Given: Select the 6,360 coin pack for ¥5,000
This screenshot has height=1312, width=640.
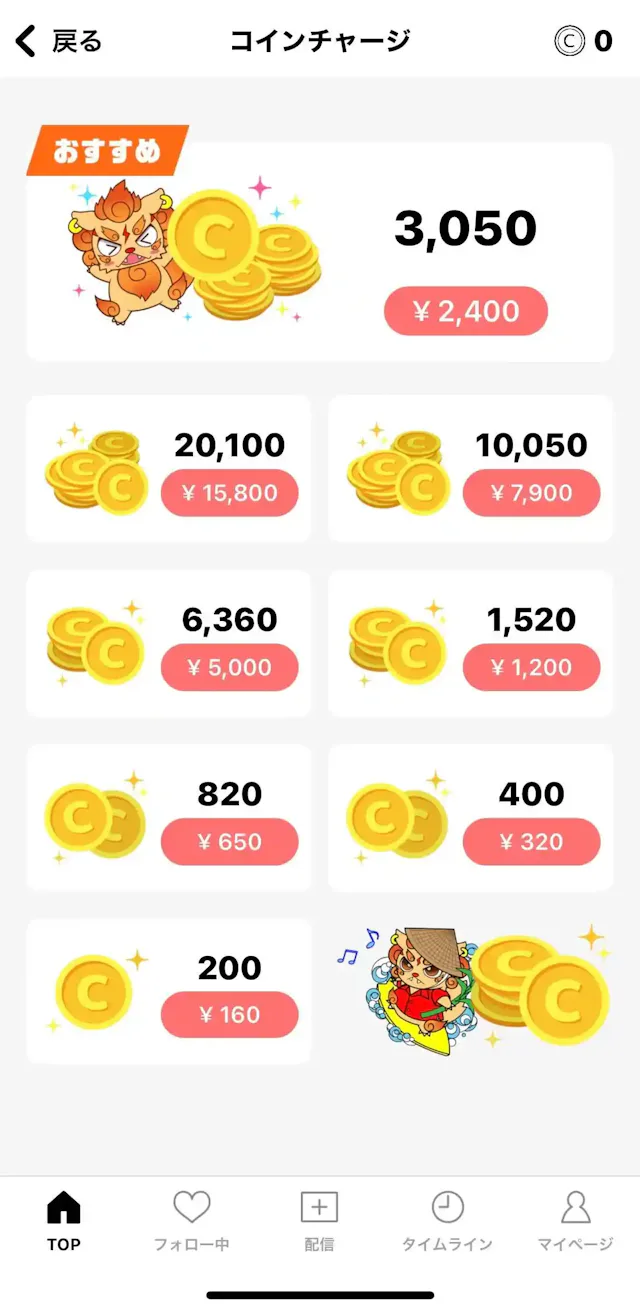Looking at the screenshot, I should tap(229, 667).
